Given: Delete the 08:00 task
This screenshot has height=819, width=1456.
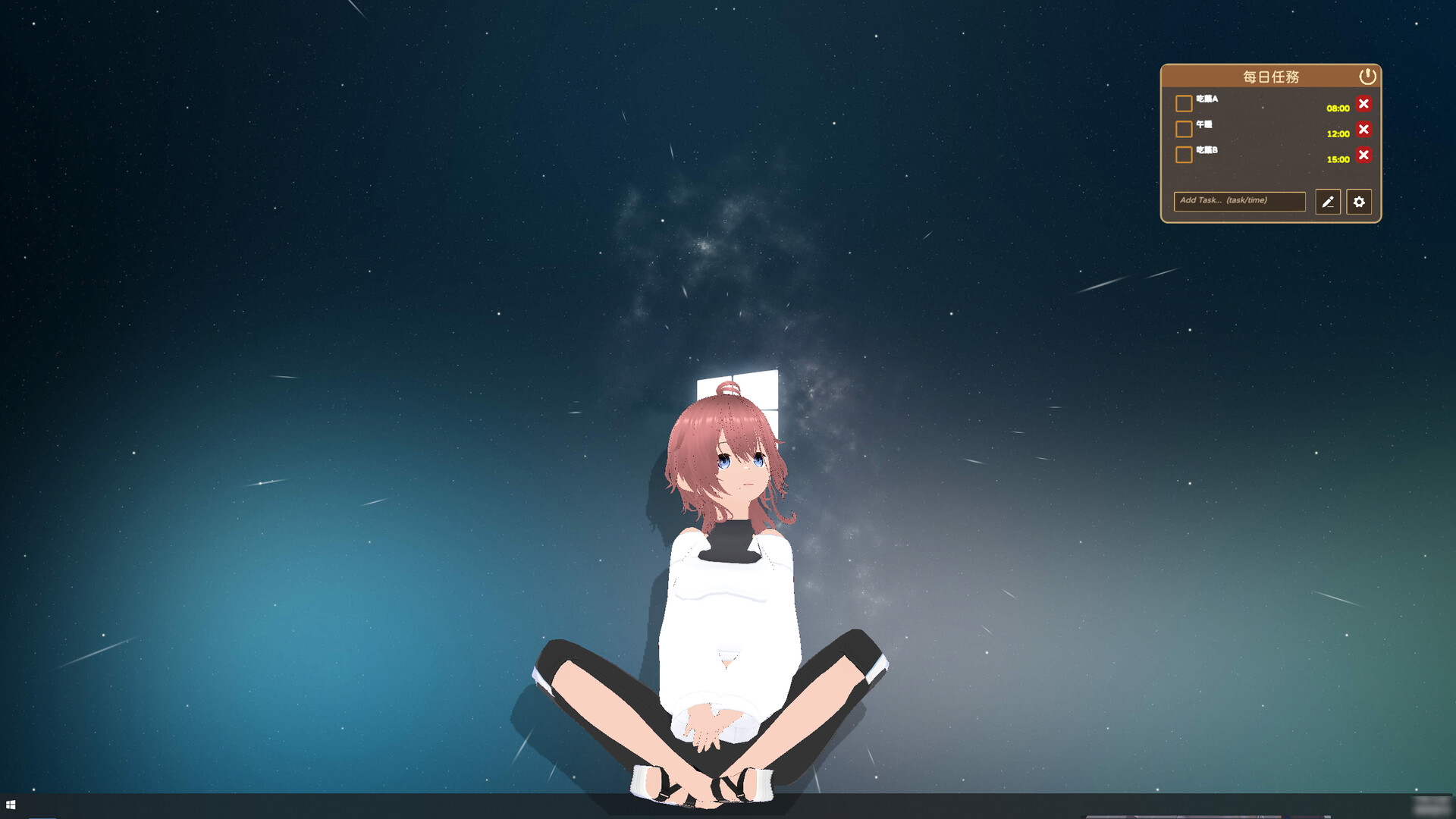Looking at the screenshot, I should [1363, 104].
